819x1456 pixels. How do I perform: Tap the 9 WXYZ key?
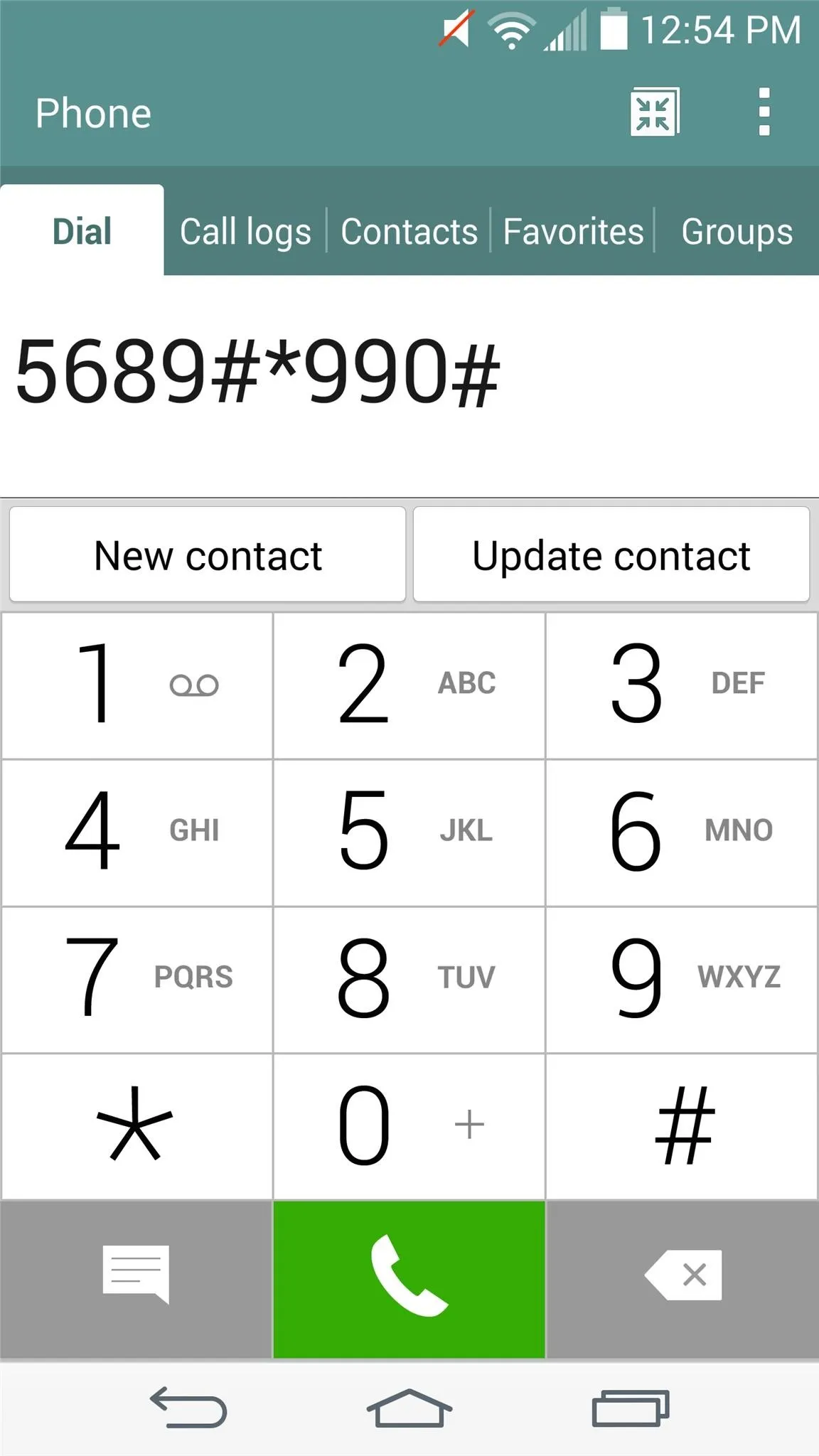pyautogui.click(x=682, y=980)
